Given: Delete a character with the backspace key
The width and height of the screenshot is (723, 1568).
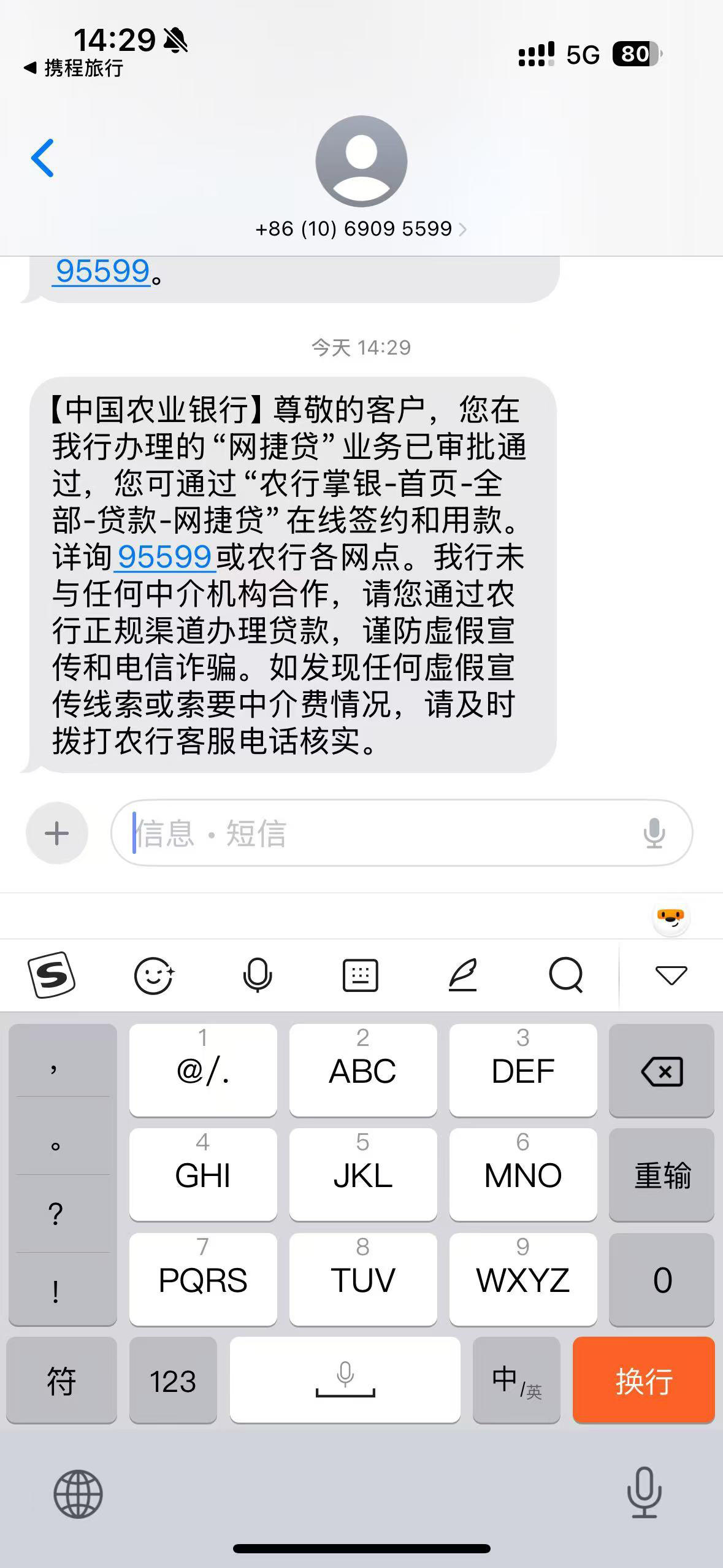Looking at the screenshot, I should click(661, 1071).
